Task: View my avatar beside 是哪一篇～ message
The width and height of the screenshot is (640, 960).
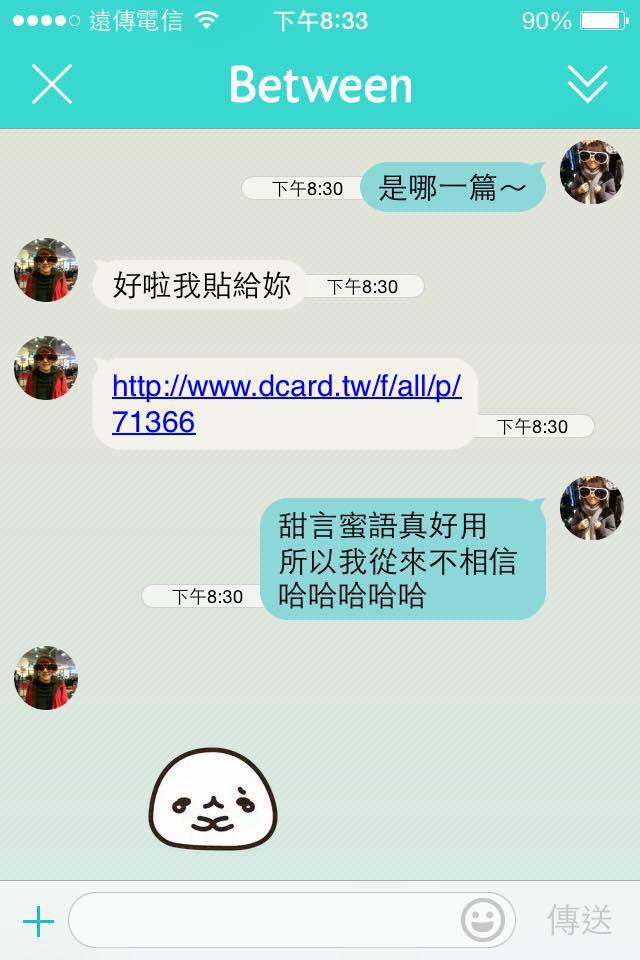Action: pos(591,172)
